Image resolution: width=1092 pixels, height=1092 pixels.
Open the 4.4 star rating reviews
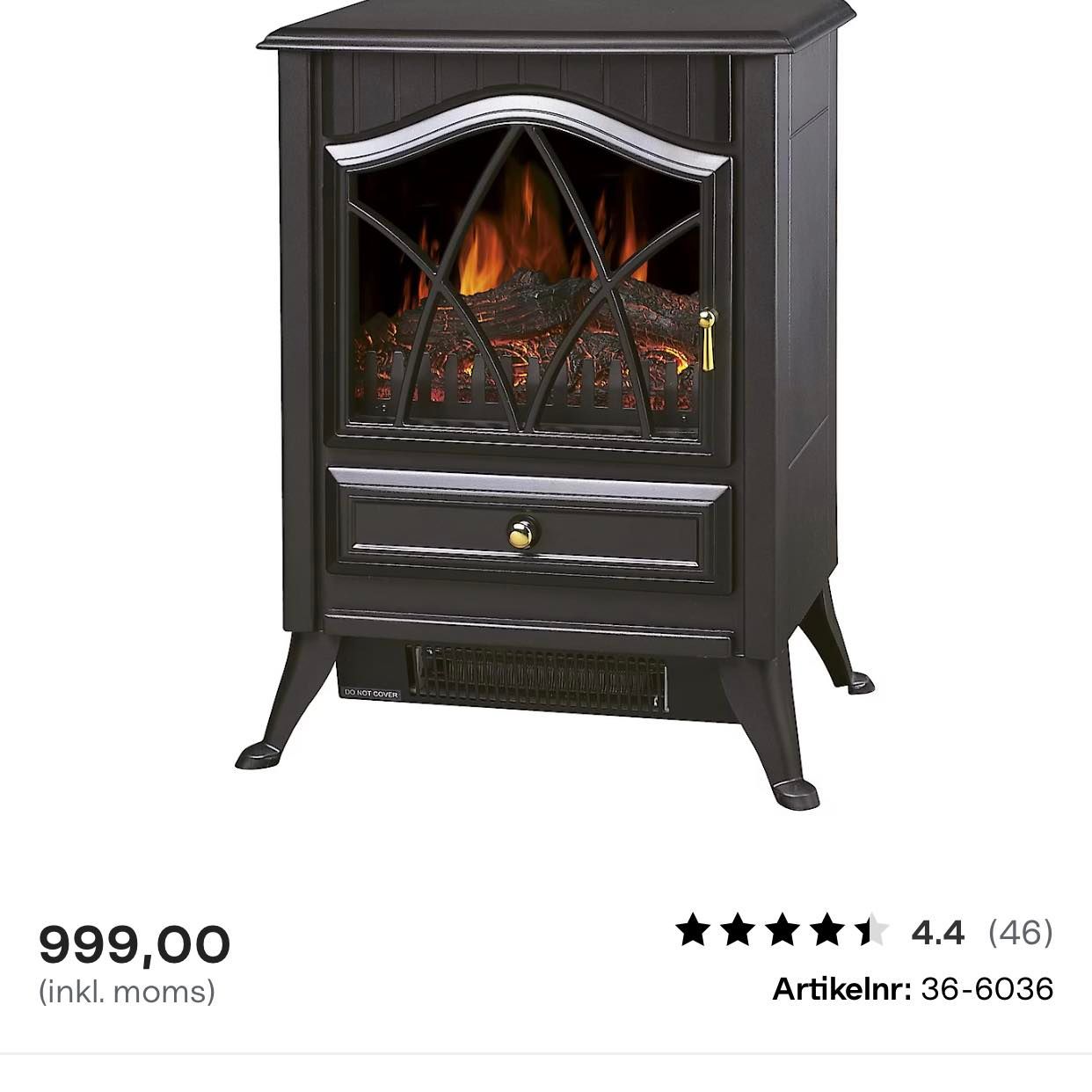click(x=863, y=931)
